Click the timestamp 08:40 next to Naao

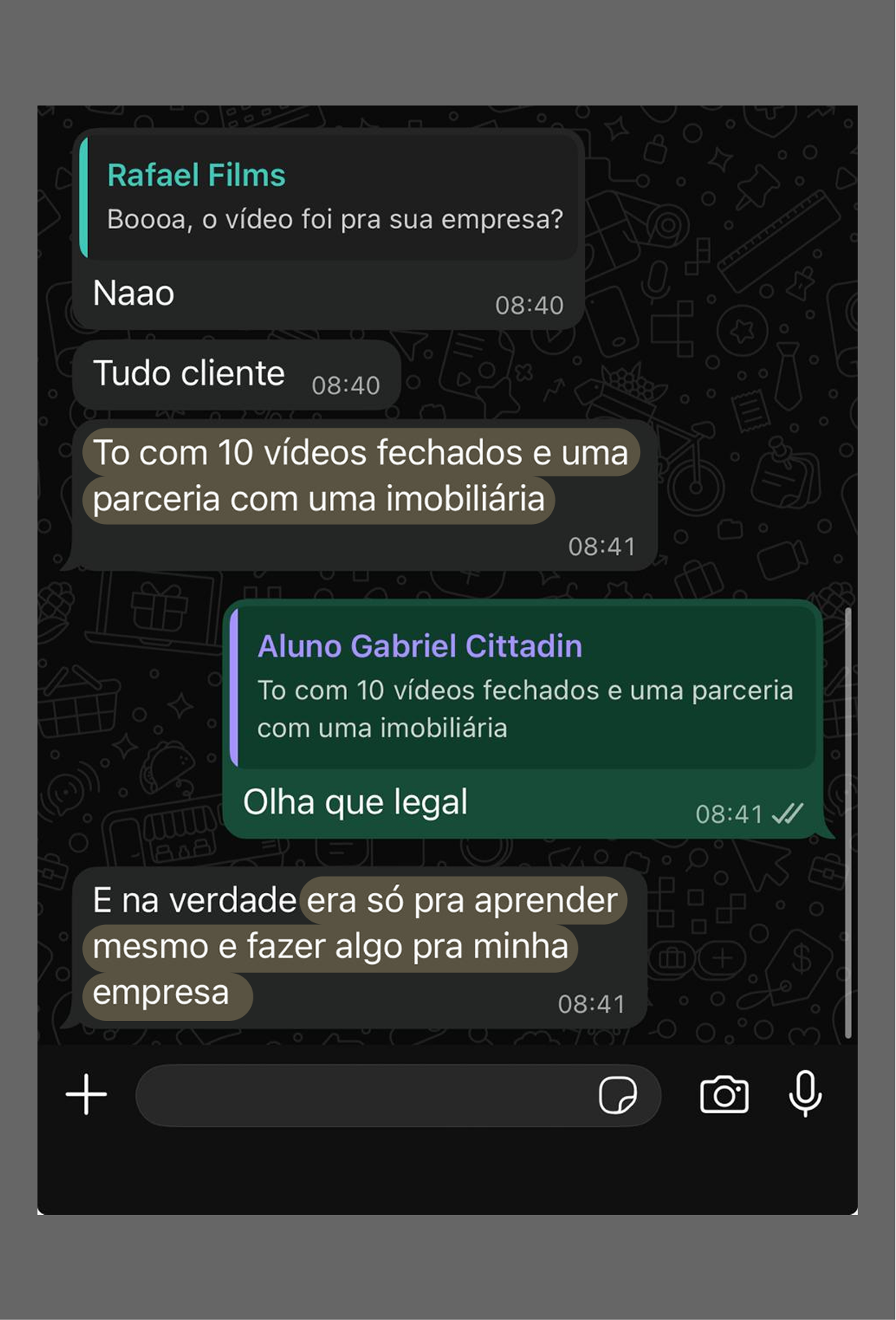click(529, 305)
